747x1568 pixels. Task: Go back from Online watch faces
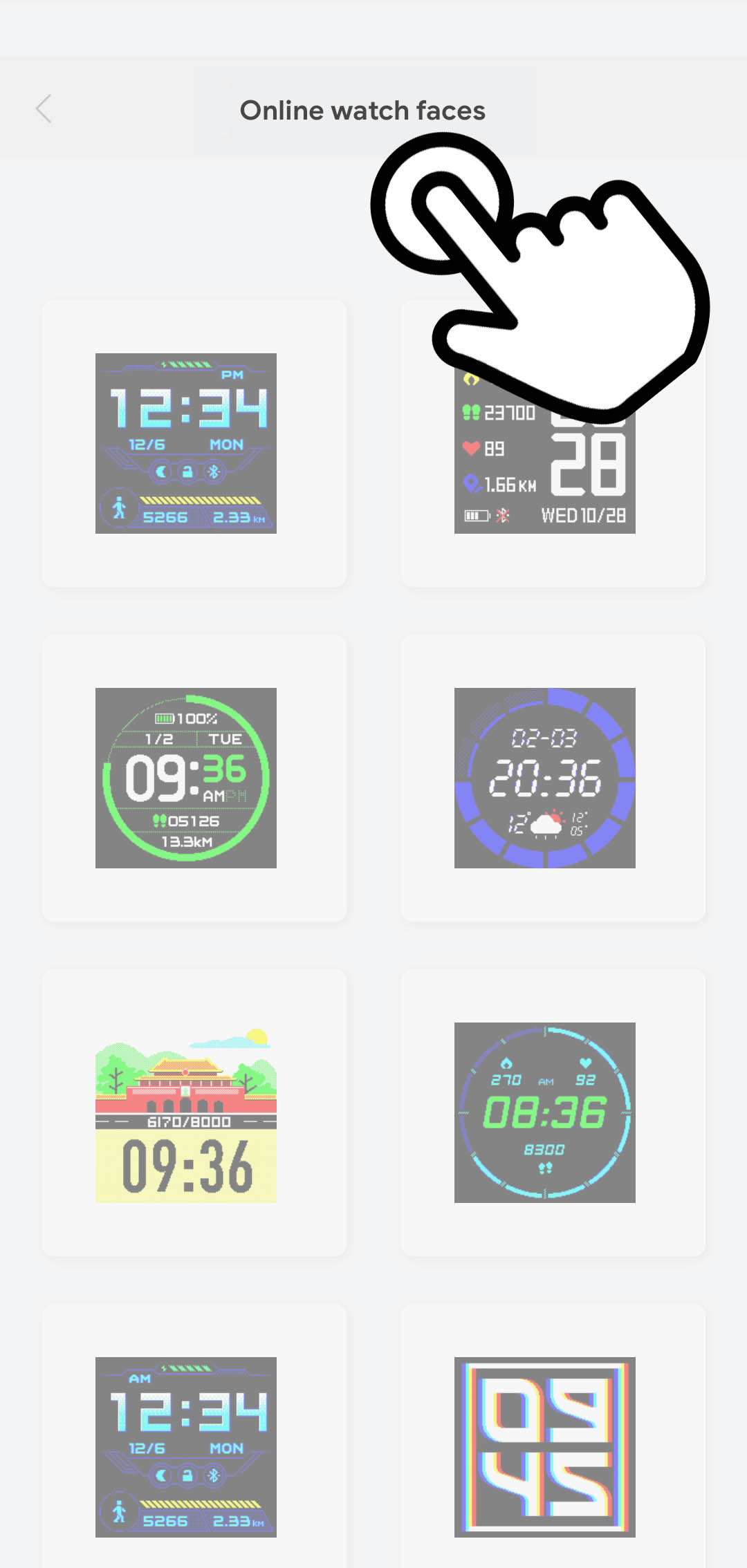tap(44, 109)
